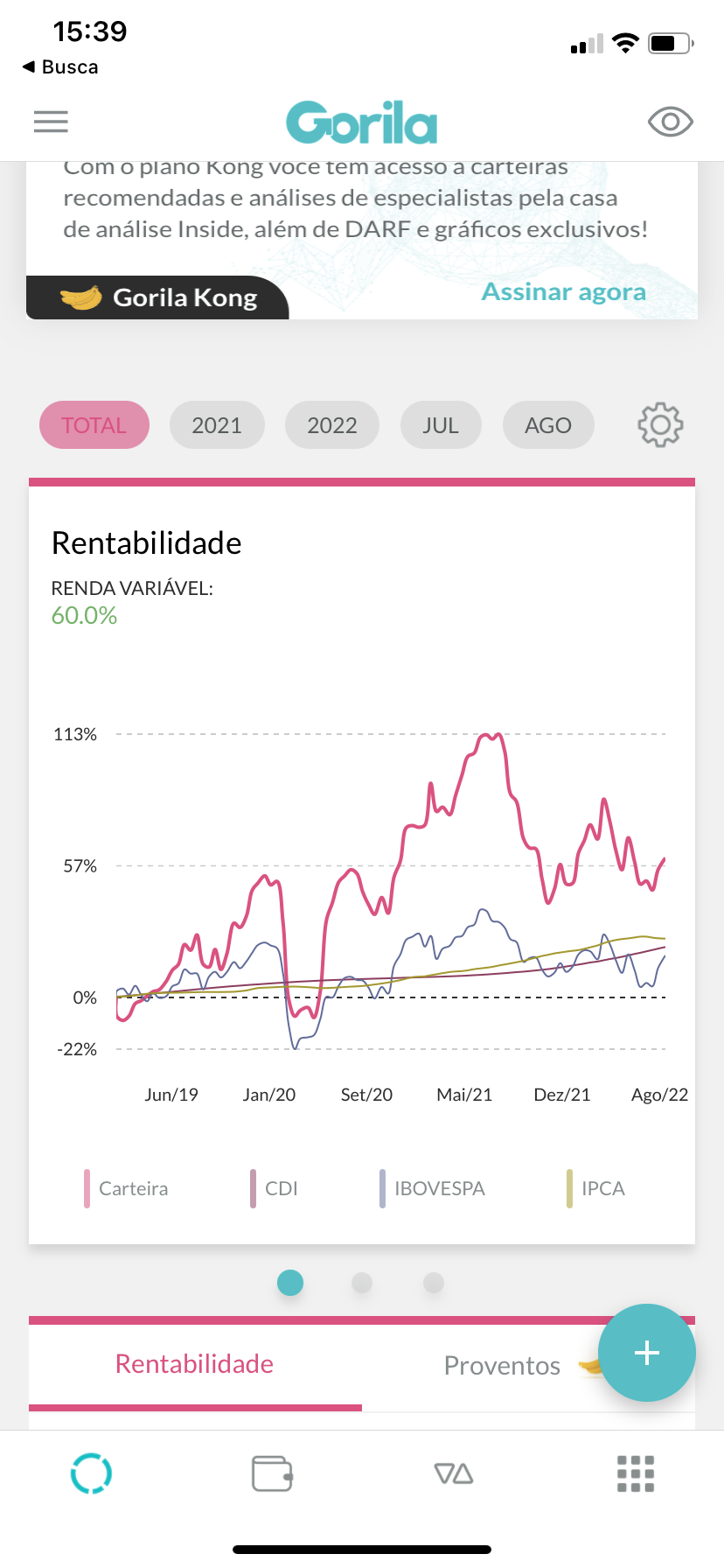724x1568 pixels.
Task: Open the apps grid in bottom navigation
Action: (634, 1473)
